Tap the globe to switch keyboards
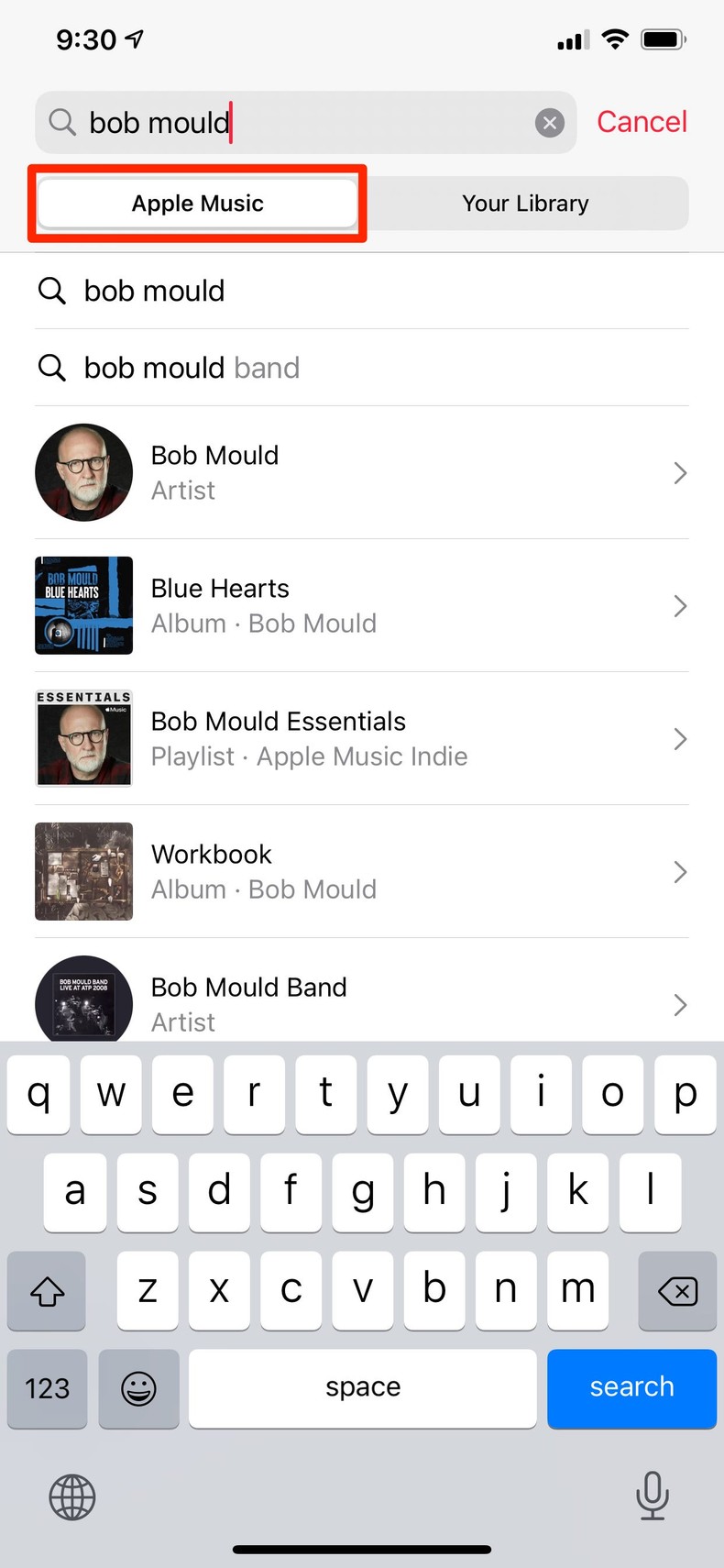Image resolution: width=724 pixels, height=1568 pixels. tap(71, 1496)
